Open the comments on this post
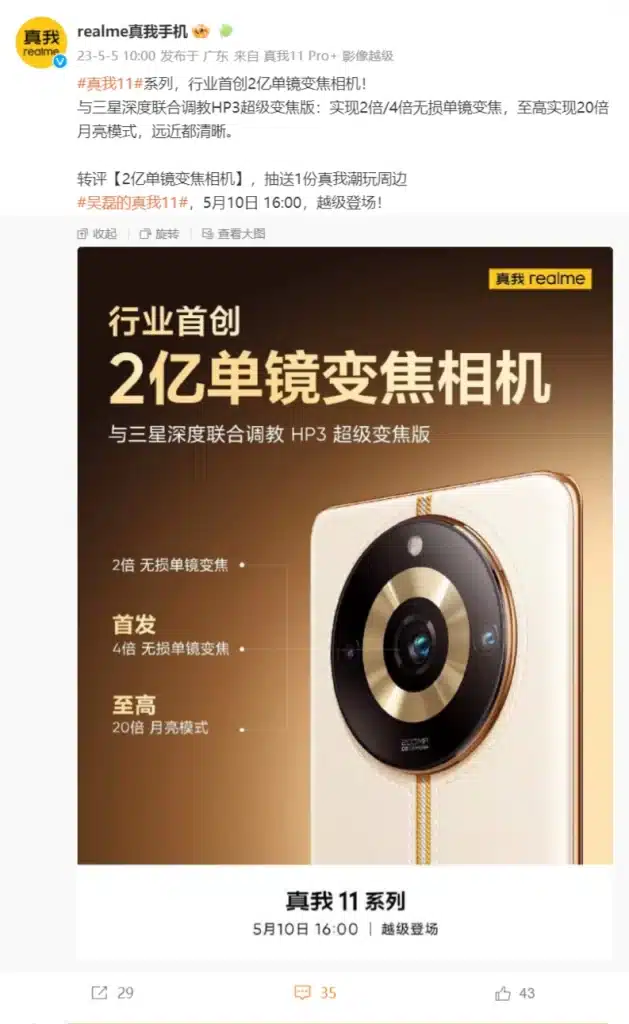The height and width of the screenshot is (1024, 629). coord(315,993)
